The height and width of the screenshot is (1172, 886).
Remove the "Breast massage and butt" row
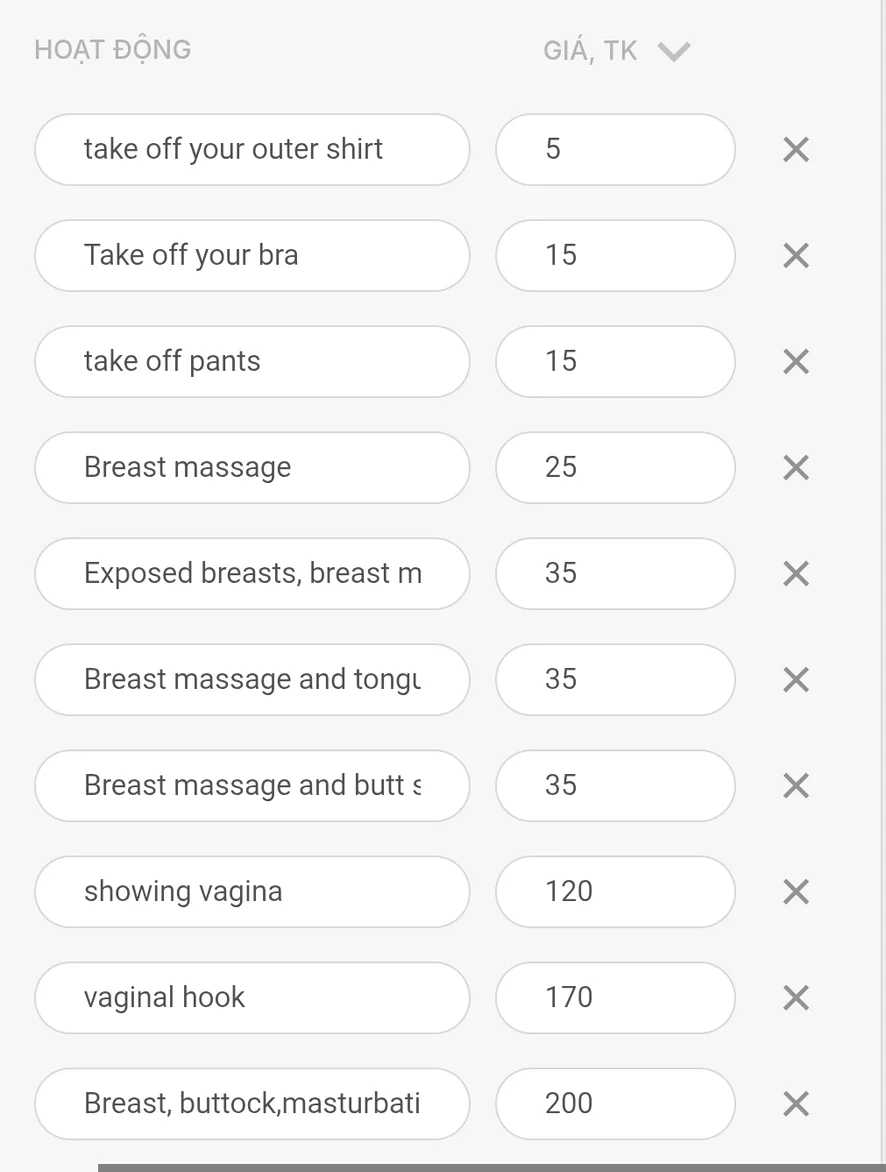tap(796, 786)
